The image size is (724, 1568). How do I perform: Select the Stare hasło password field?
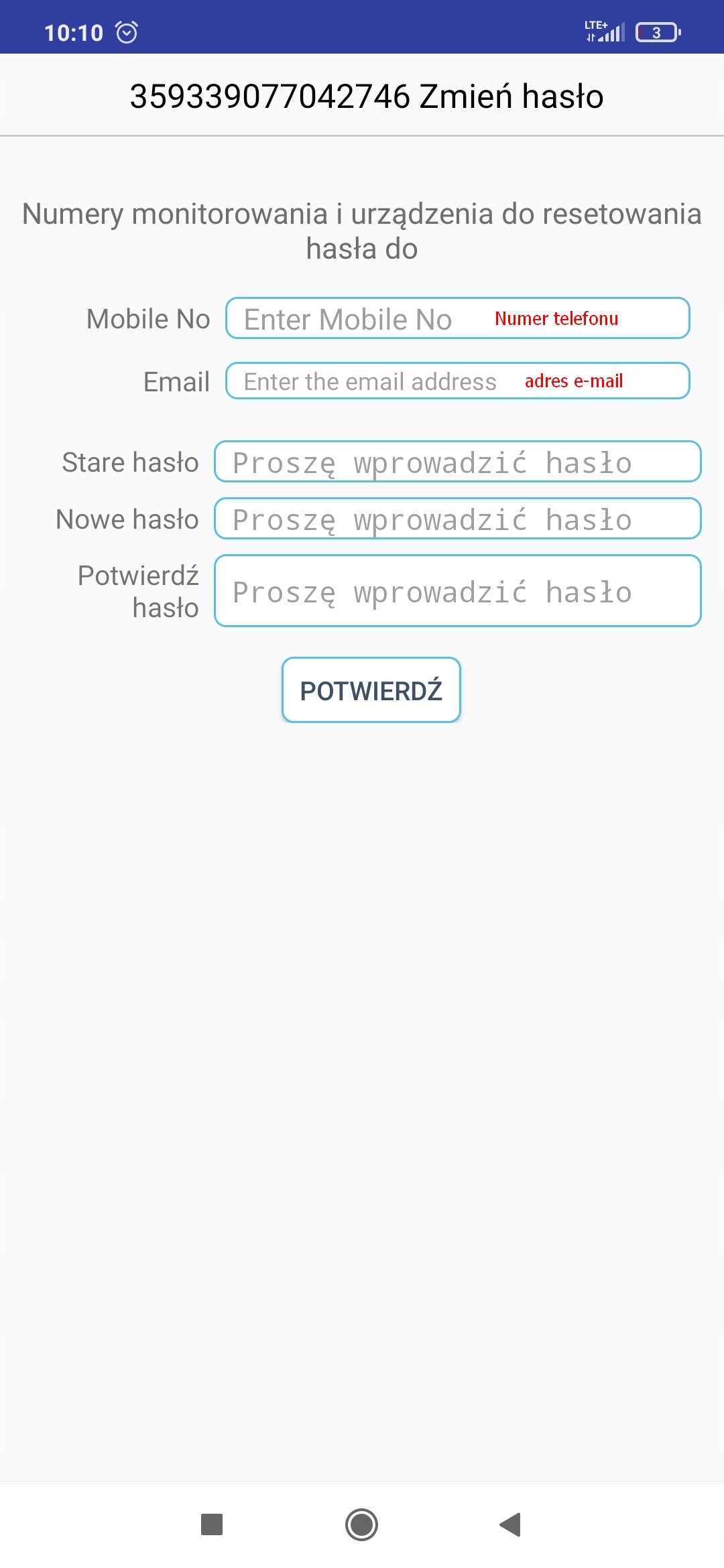(x=457, y=462)
